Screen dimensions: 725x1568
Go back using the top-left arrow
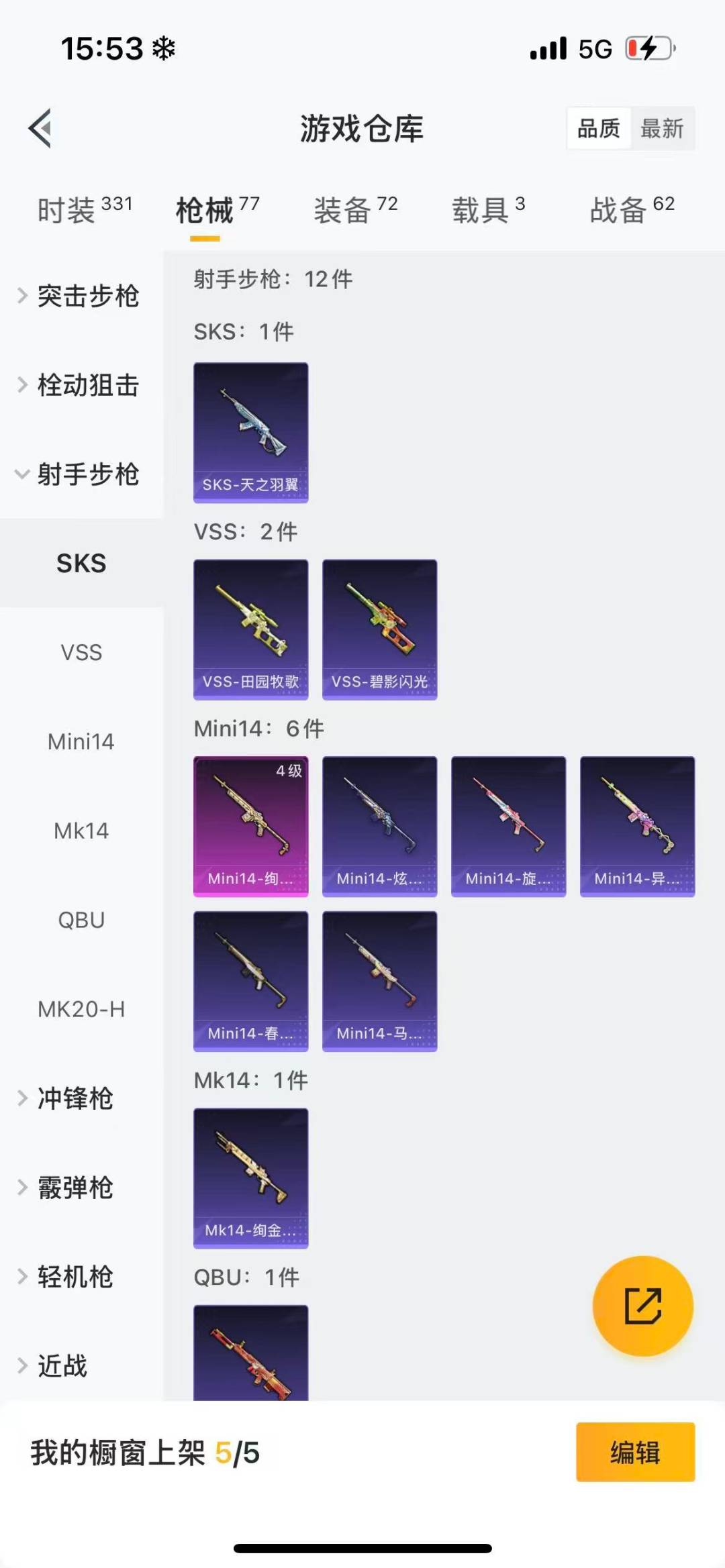tap(40, 127)
